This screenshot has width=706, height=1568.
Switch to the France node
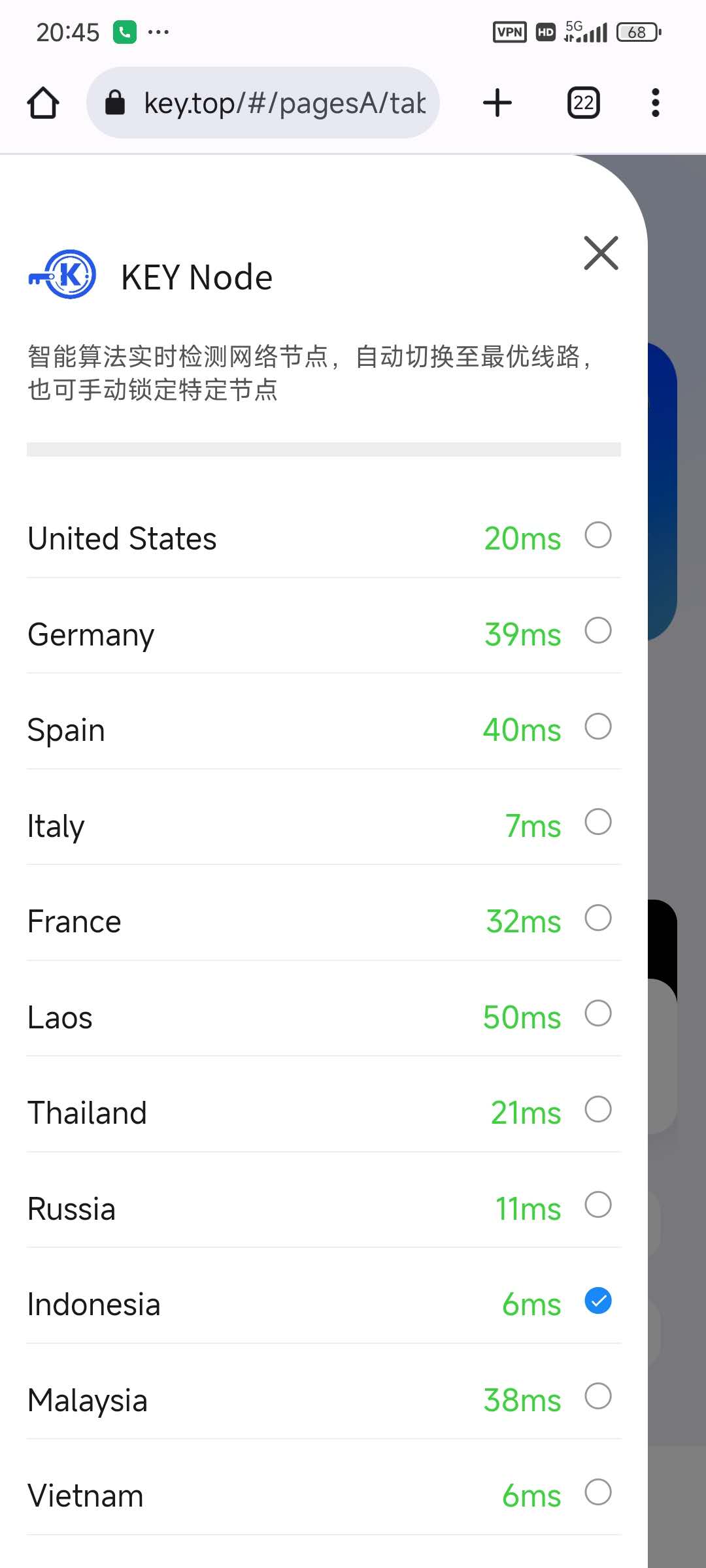(x=597, y=918)
